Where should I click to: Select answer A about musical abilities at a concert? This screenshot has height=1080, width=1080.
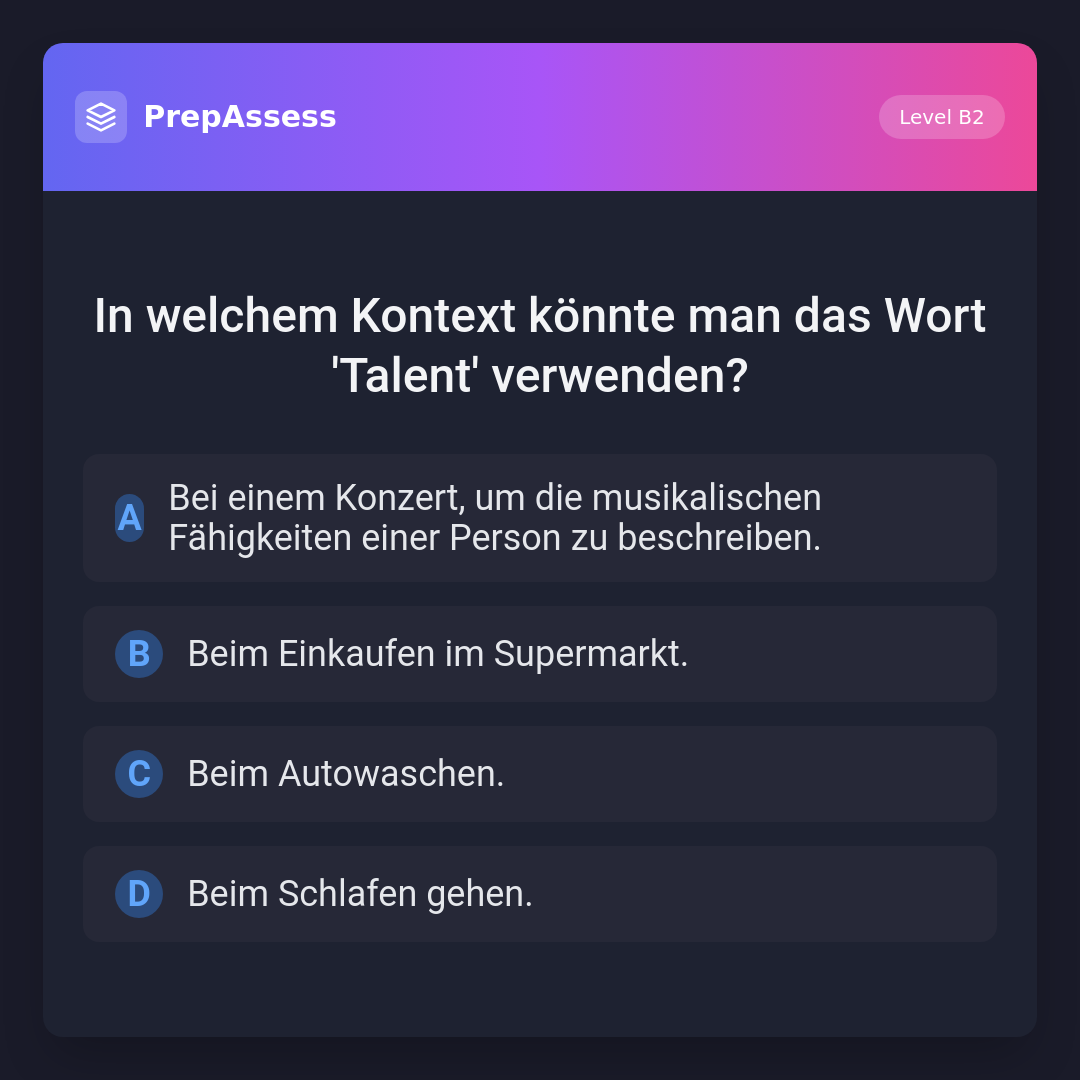click(540, 518)
